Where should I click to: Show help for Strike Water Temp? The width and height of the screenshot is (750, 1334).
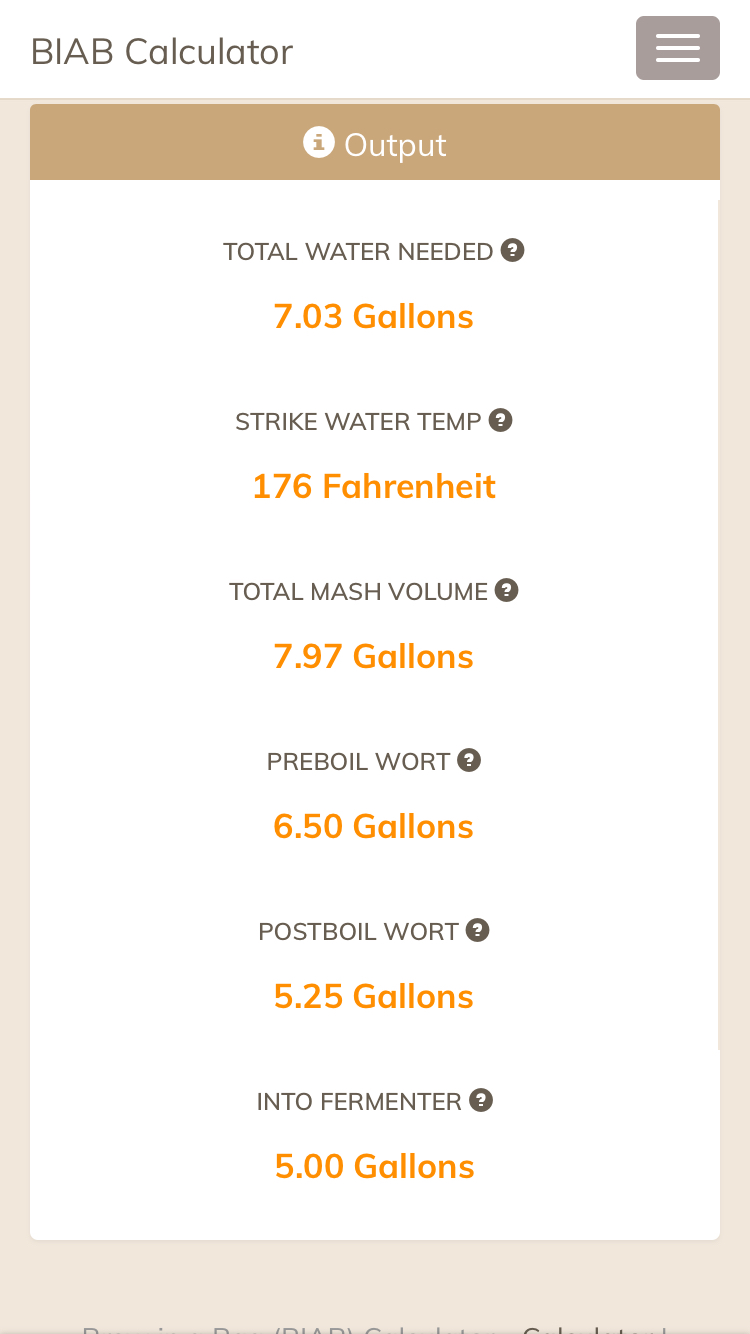pyautogui.click(x=501, y=420)
